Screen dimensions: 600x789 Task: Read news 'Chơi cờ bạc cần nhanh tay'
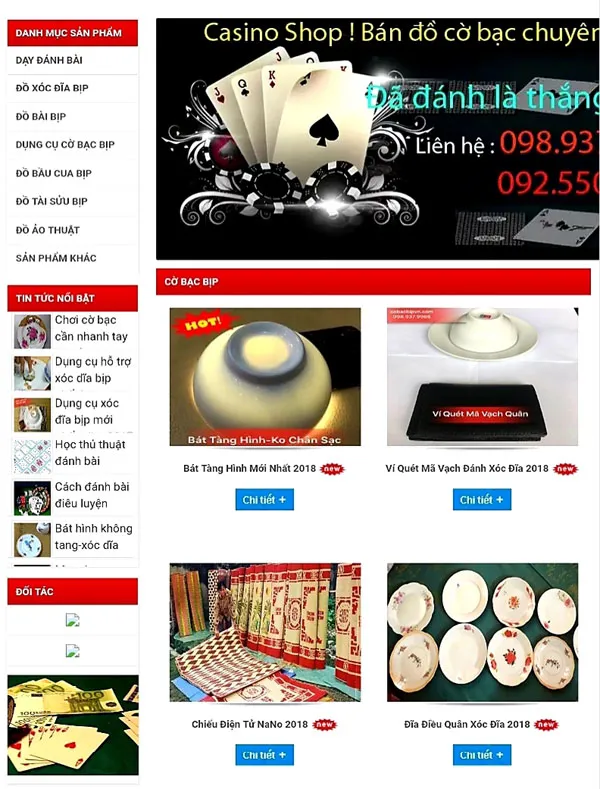click(x=91, y=329)
